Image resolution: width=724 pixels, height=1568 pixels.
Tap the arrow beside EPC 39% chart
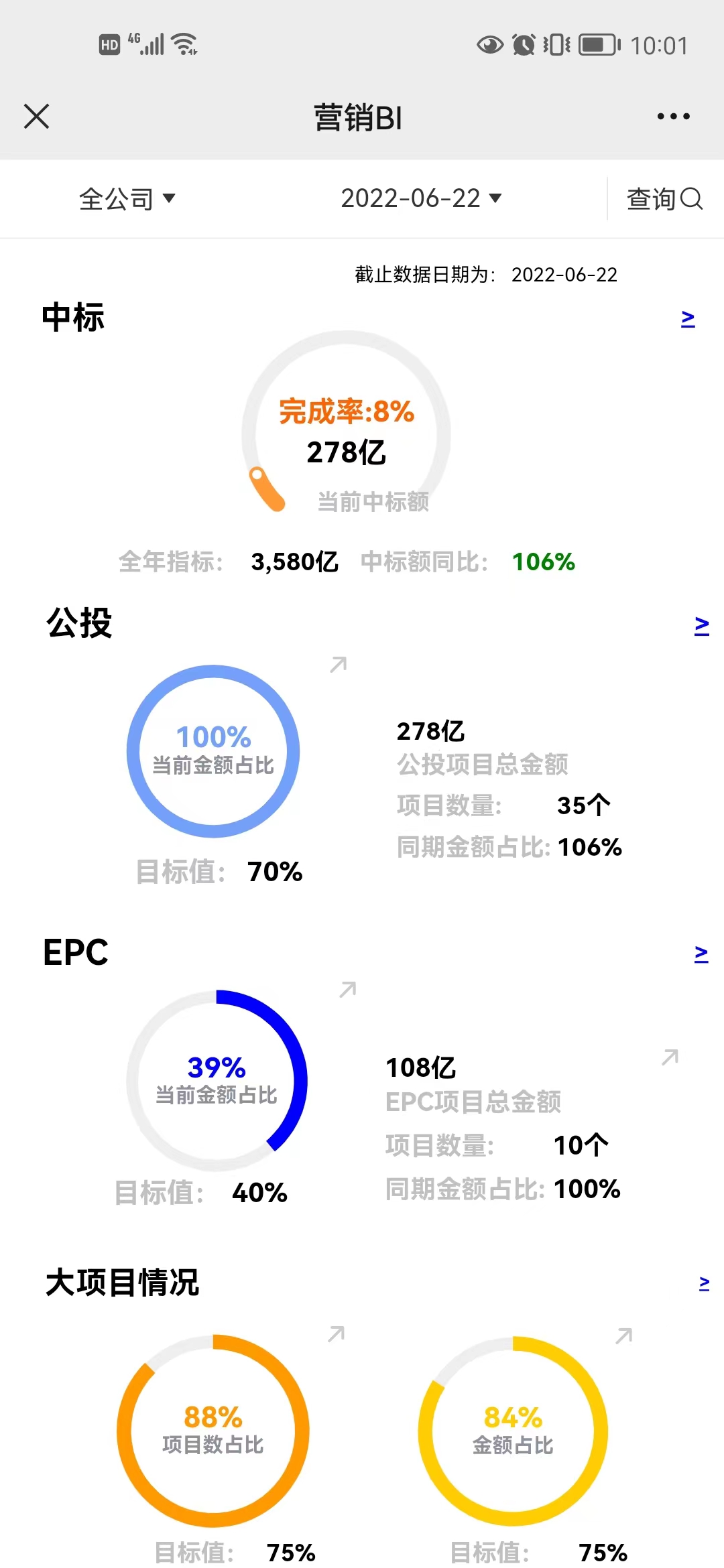click(x=347, y=989)
